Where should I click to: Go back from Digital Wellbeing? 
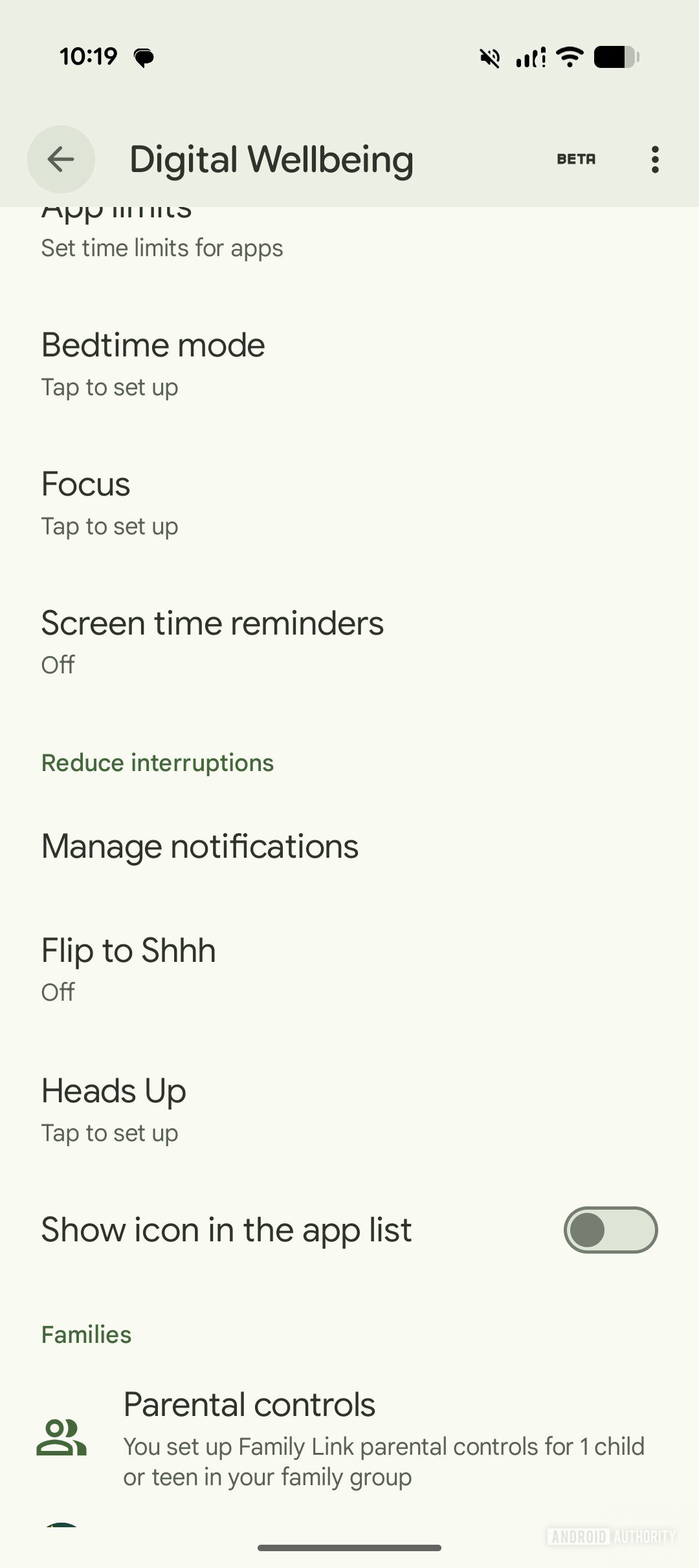pyautogui.click(x=61, y=159)
